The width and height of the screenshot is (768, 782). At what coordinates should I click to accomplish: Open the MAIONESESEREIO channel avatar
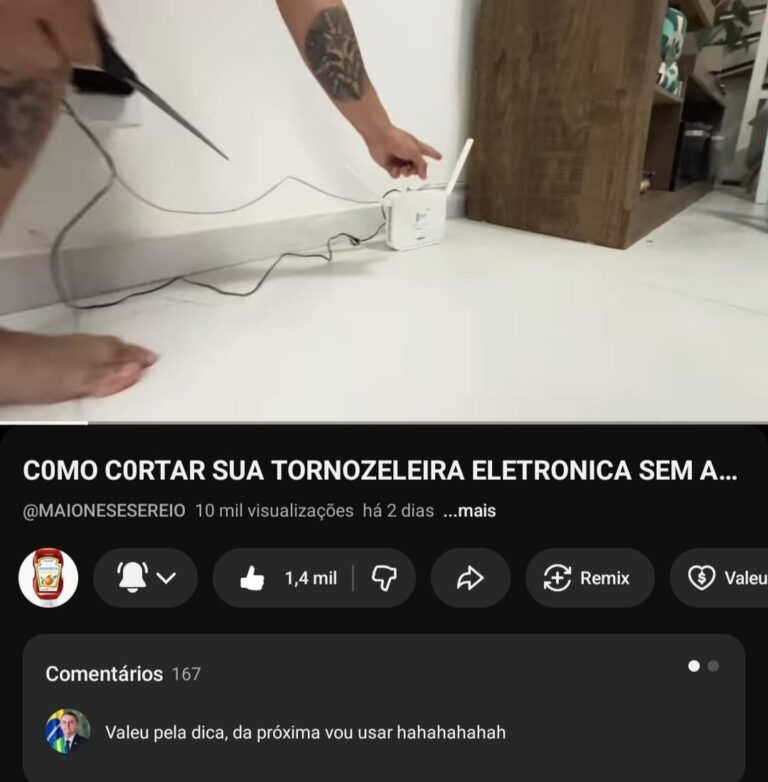coord(48,577)
